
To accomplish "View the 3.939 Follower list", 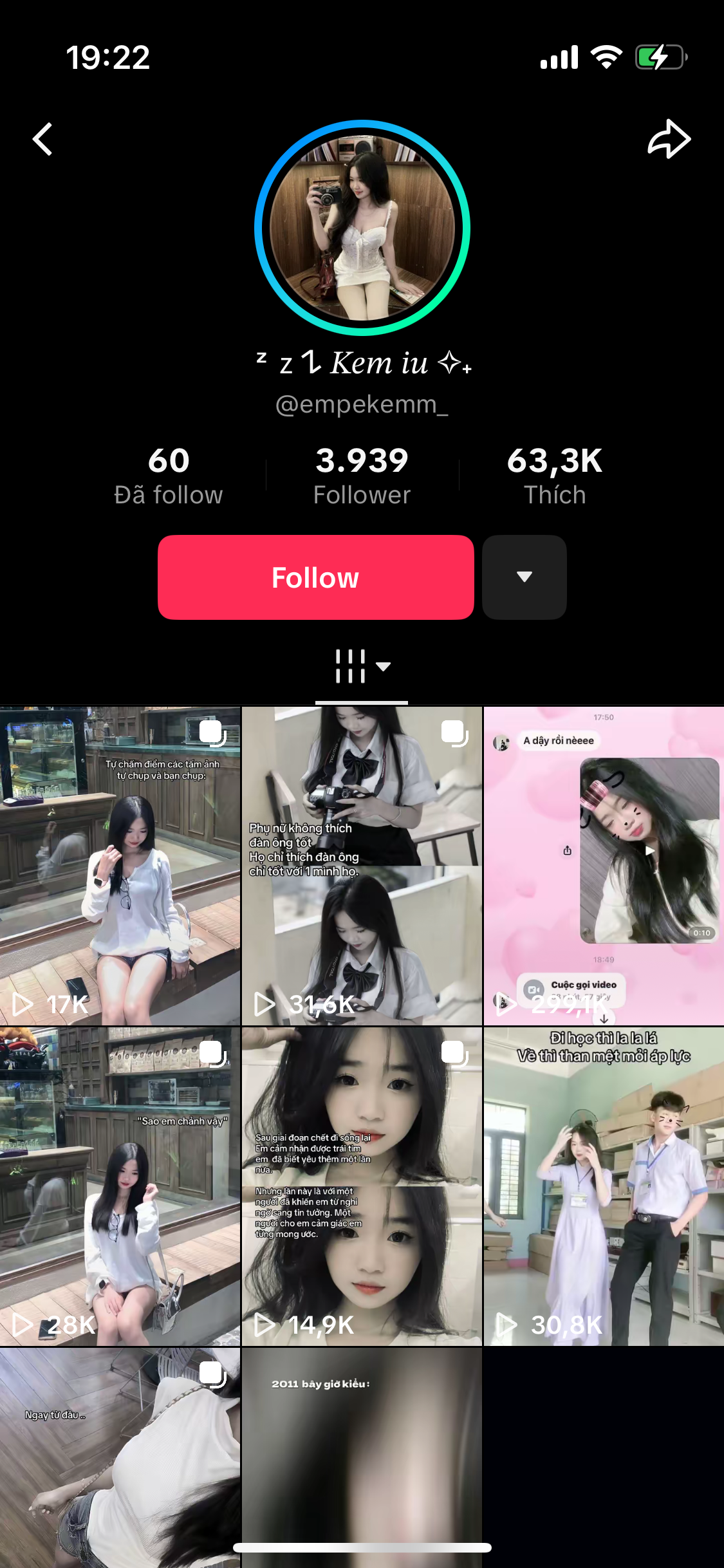I will point(362,476).
